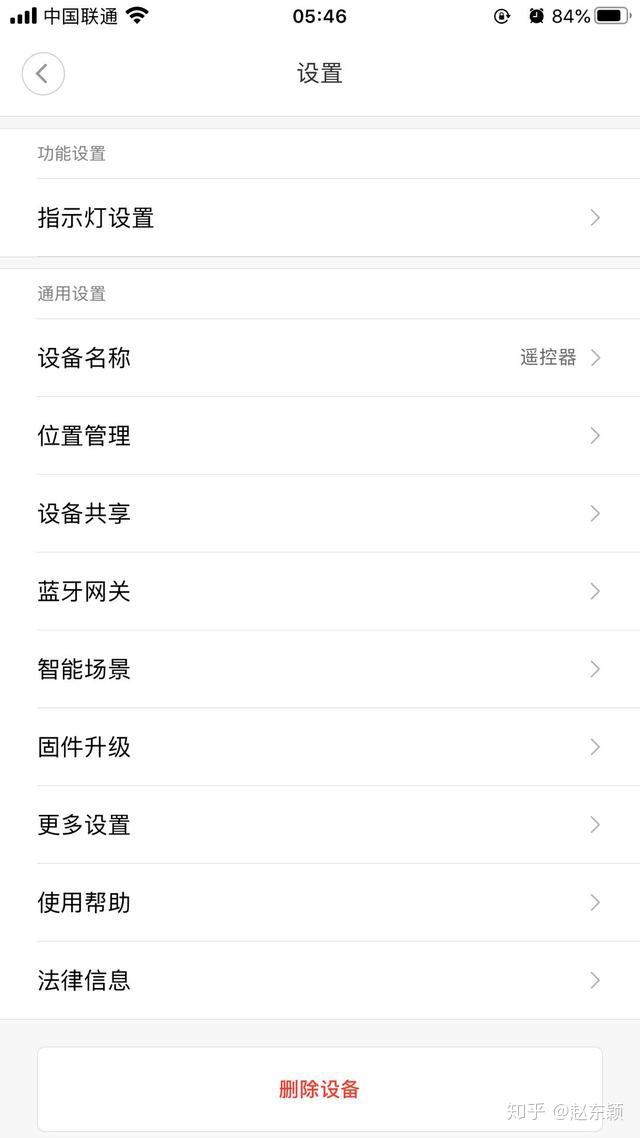The image size is (640, 1138).
Task: Check 固件升级 for updates
Action: 320,747
